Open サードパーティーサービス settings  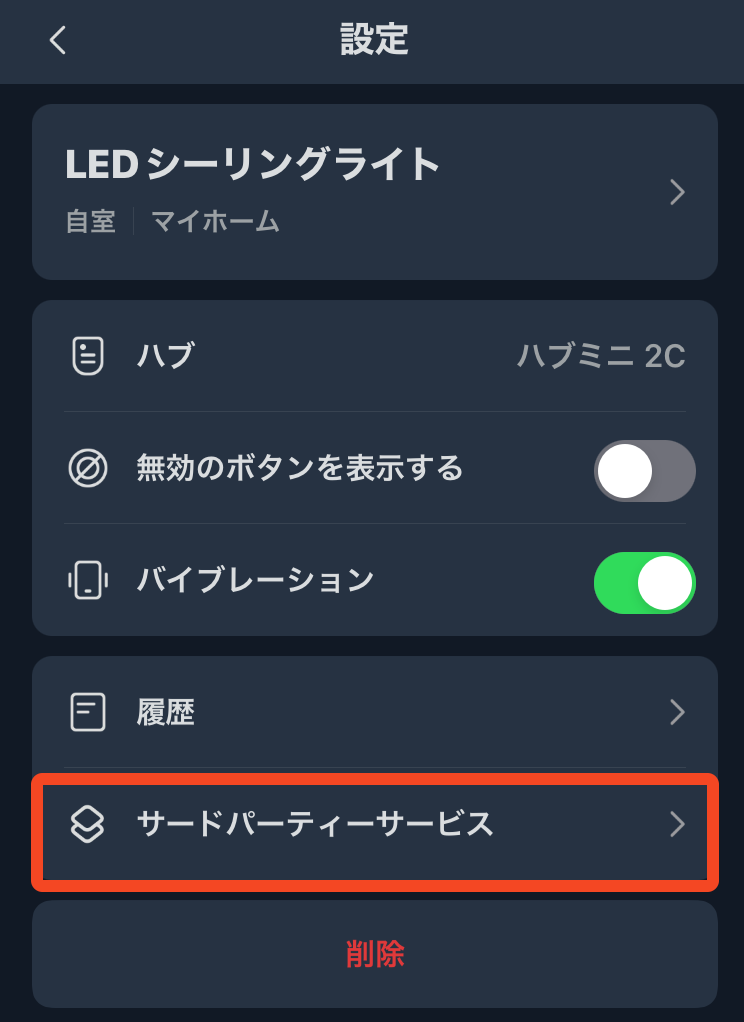(x=374, y=825)
